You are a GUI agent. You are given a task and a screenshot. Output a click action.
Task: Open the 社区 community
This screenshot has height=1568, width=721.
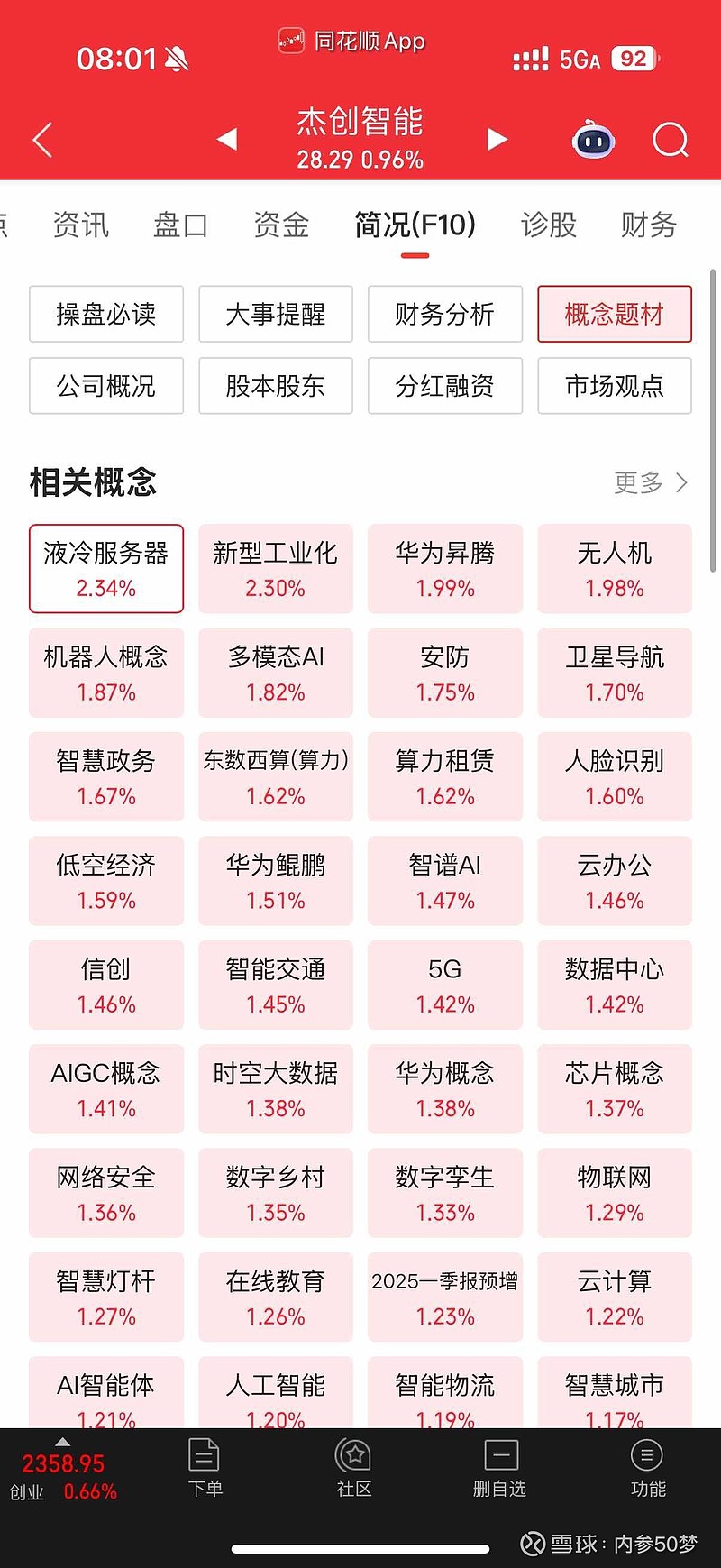(354, 1467)
